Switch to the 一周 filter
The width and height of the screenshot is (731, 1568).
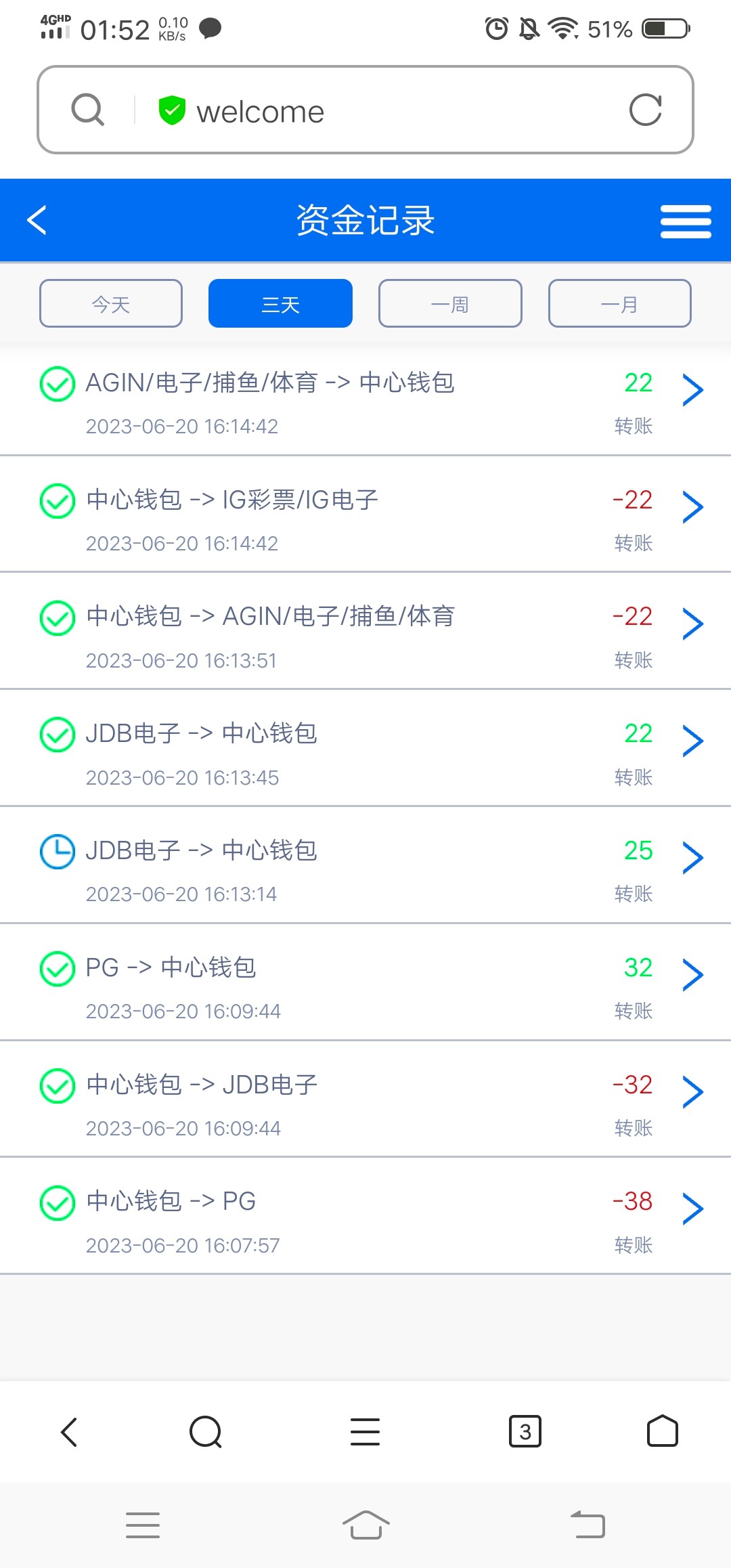pos(450,304)
